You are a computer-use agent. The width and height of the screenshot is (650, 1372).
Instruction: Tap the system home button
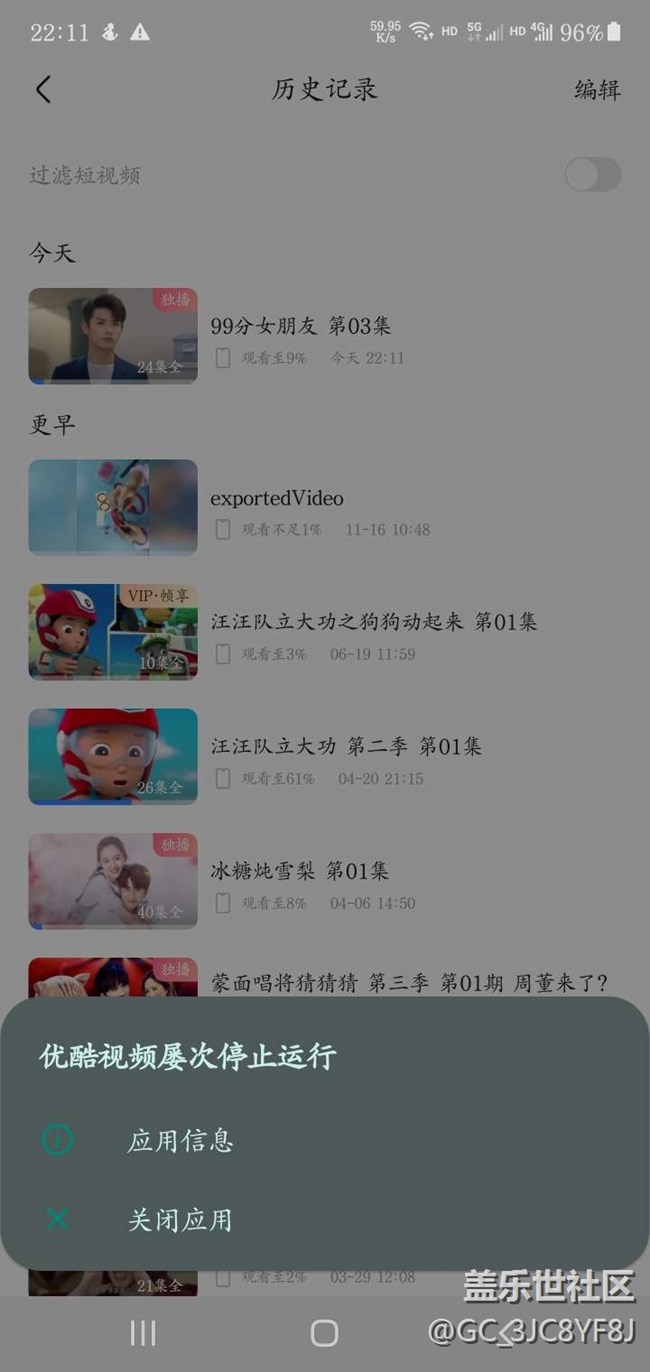coord(324,1332)
